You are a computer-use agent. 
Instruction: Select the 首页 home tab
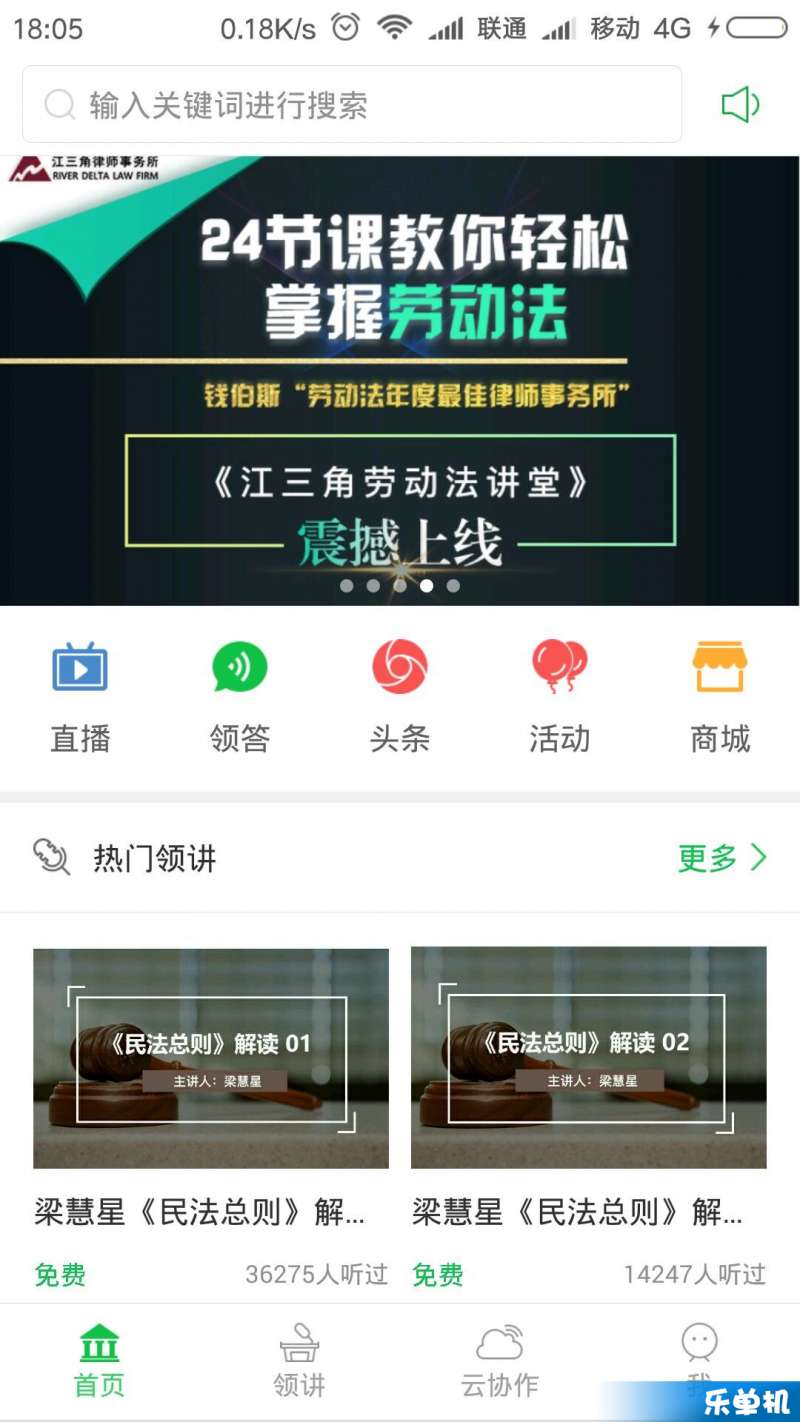click(99, 1360)
